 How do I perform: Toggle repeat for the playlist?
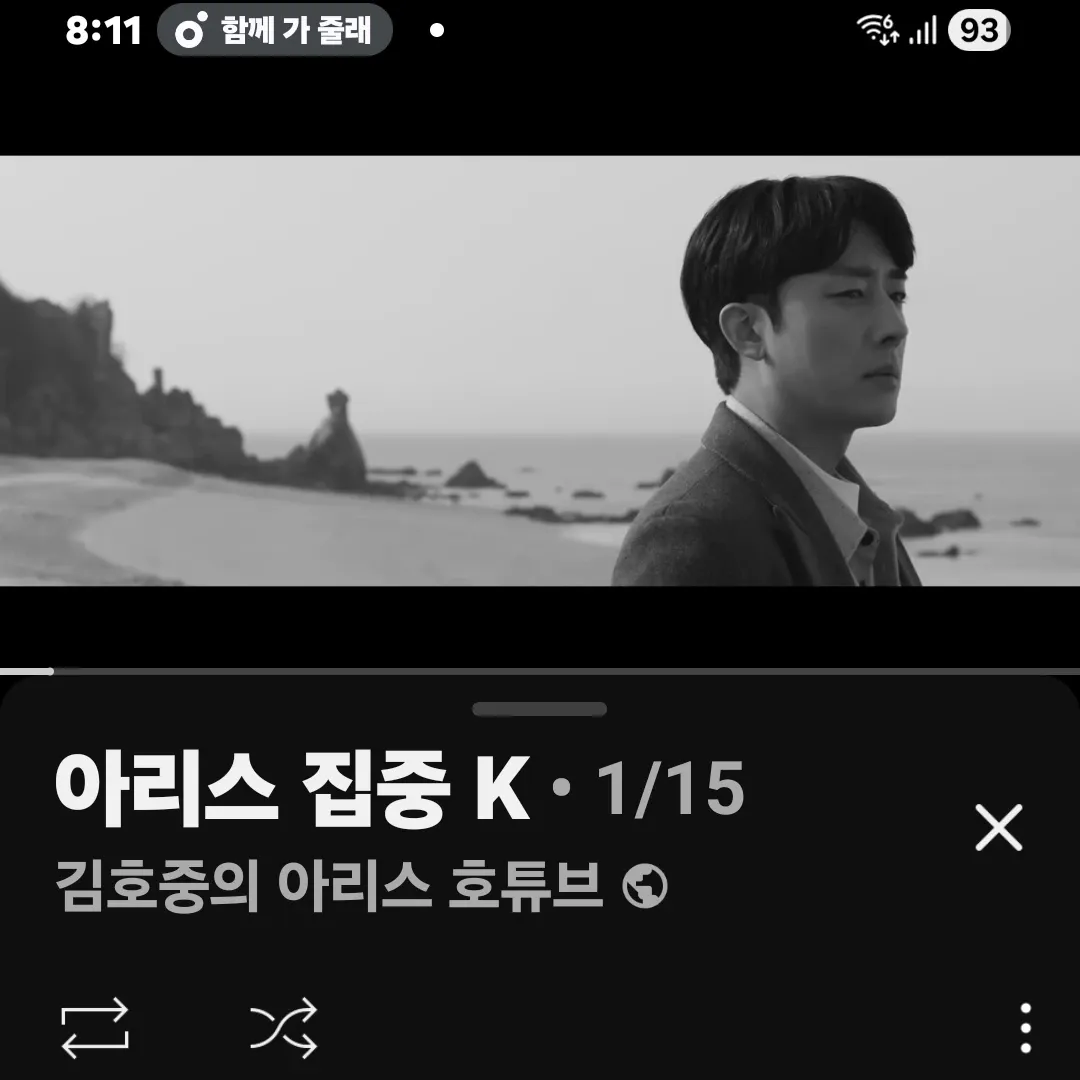95,1027
